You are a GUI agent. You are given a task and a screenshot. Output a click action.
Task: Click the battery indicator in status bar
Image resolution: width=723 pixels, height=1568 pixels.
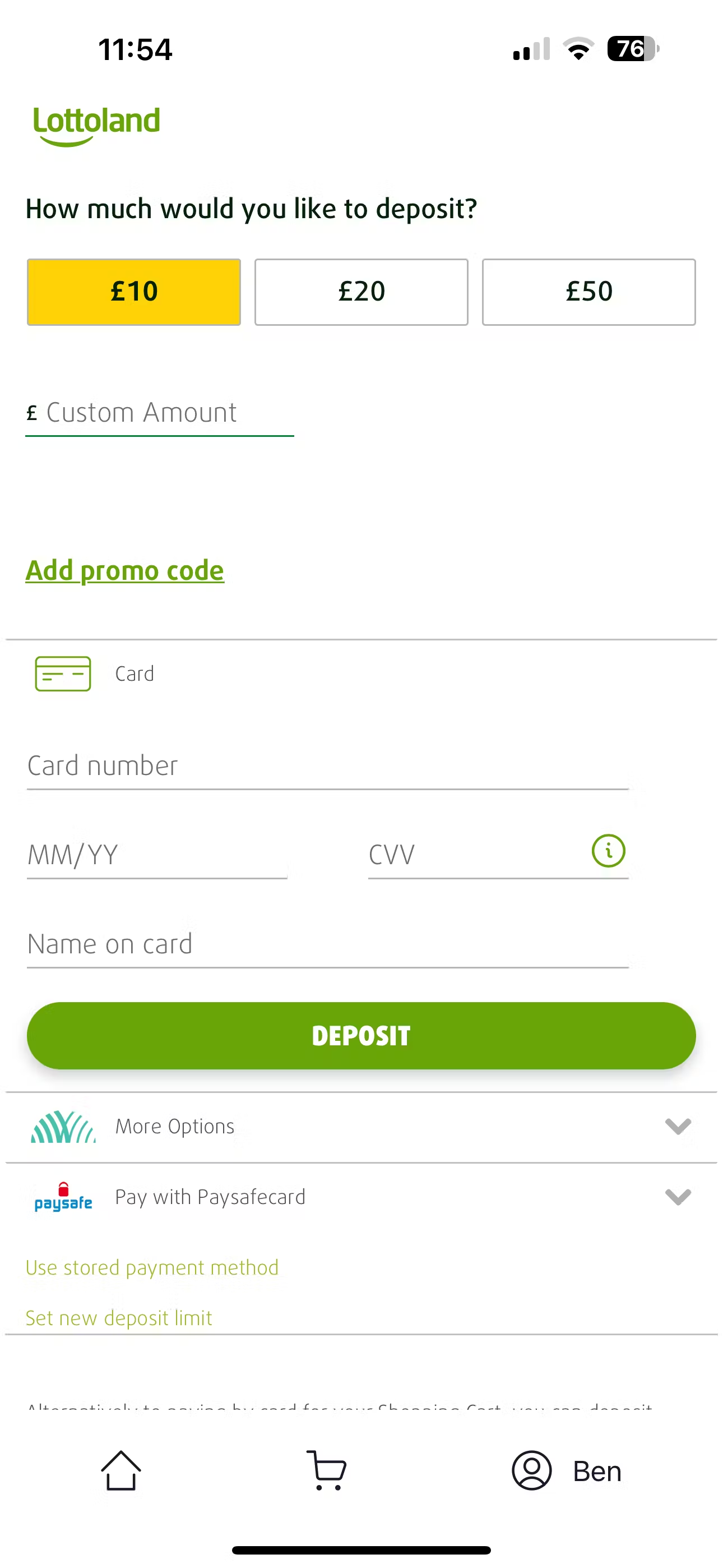631,49
